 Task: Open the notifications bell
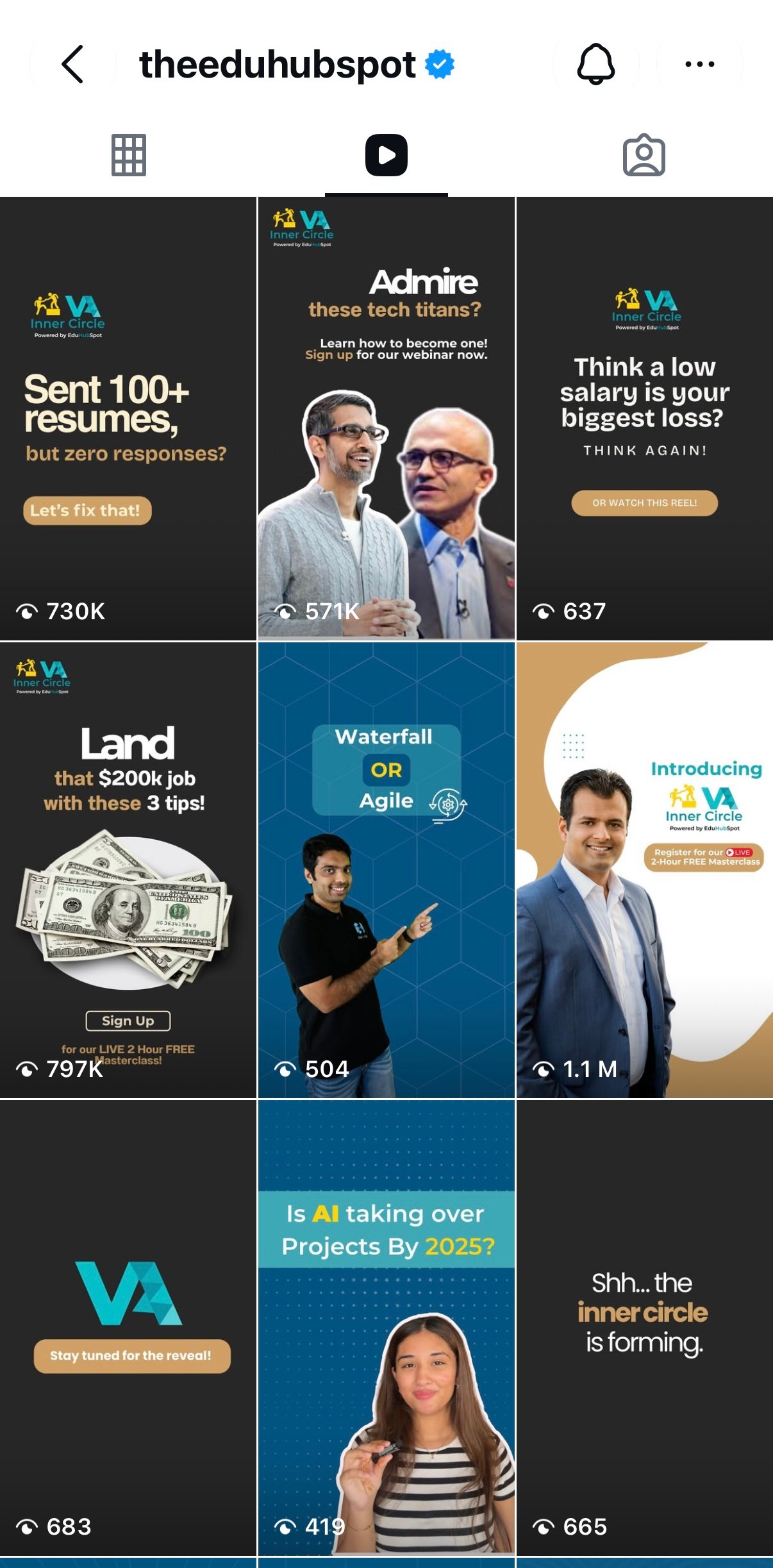[596, 64]
